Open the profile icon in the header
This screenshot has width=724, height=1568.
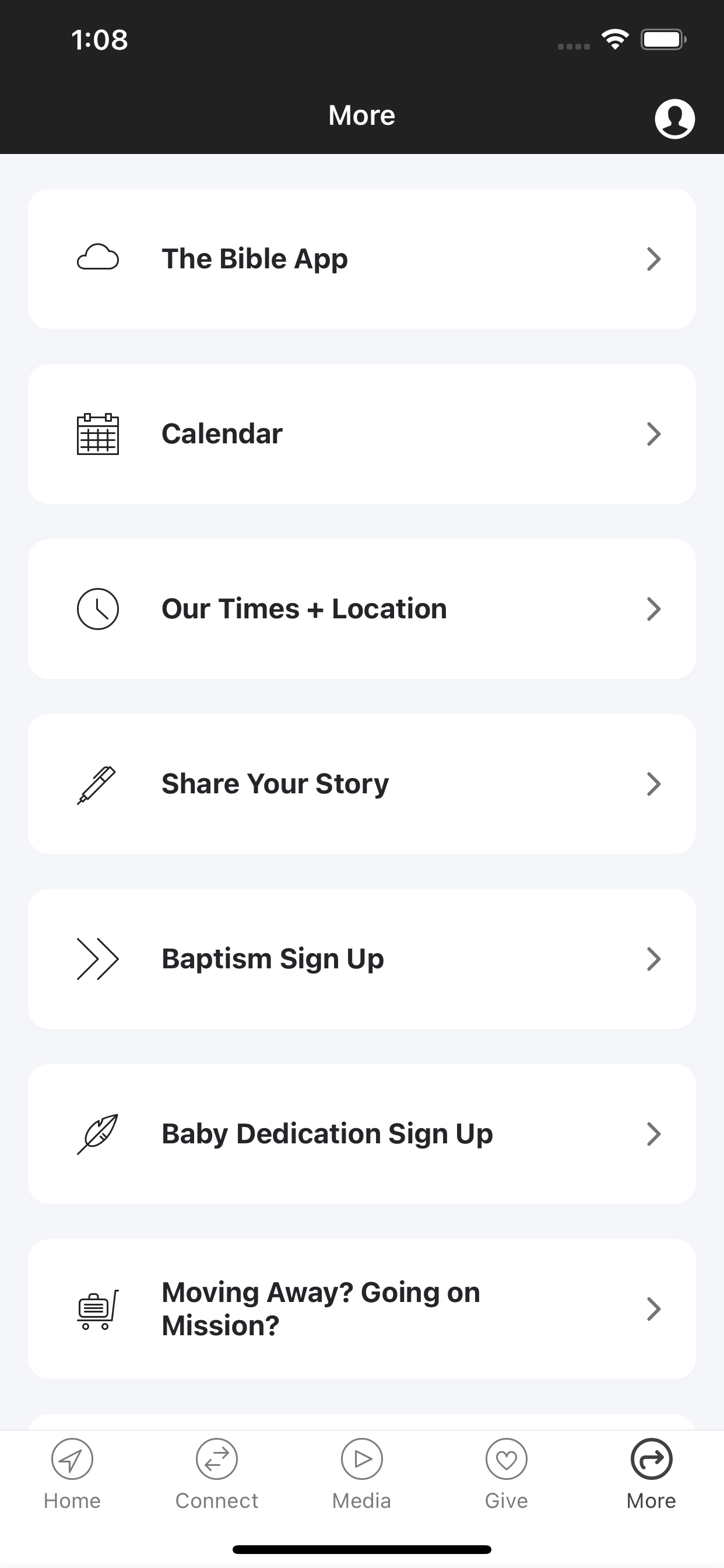click(674, 118)
